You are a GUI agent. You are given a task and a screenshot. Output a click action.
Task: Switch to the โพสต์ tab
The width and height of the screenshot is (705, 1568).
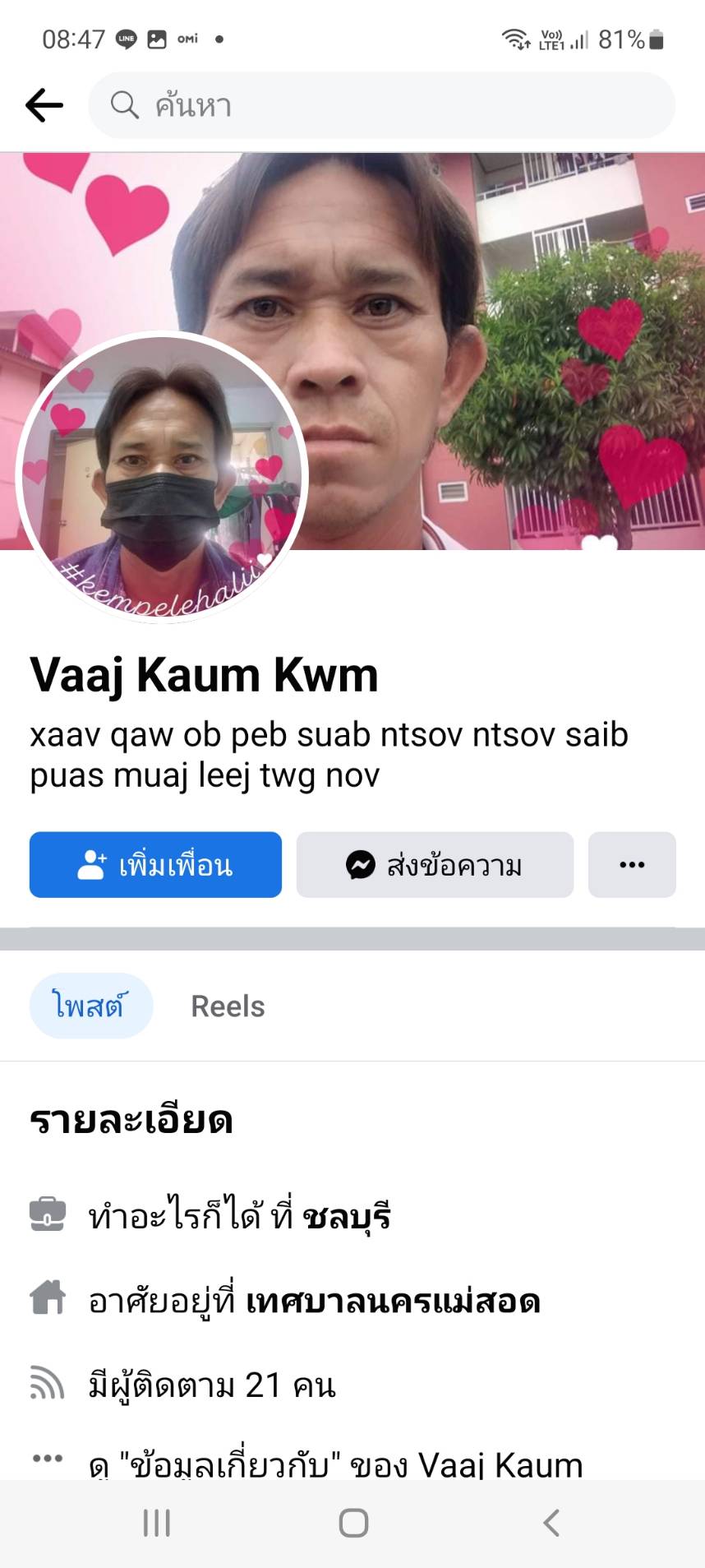click(91, 1006)
